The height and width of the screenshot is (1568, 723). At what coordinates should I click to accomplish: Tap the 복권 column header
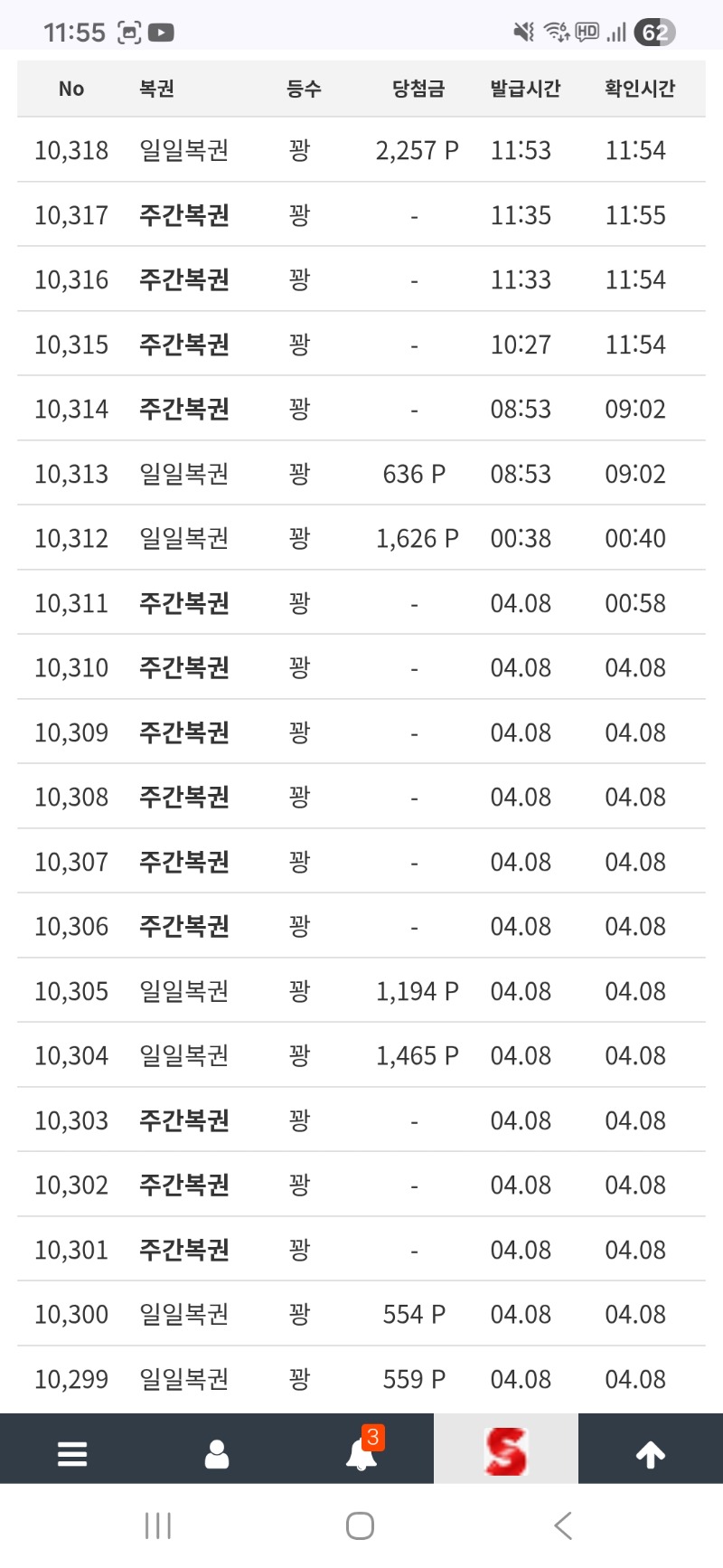click(155, 88)
